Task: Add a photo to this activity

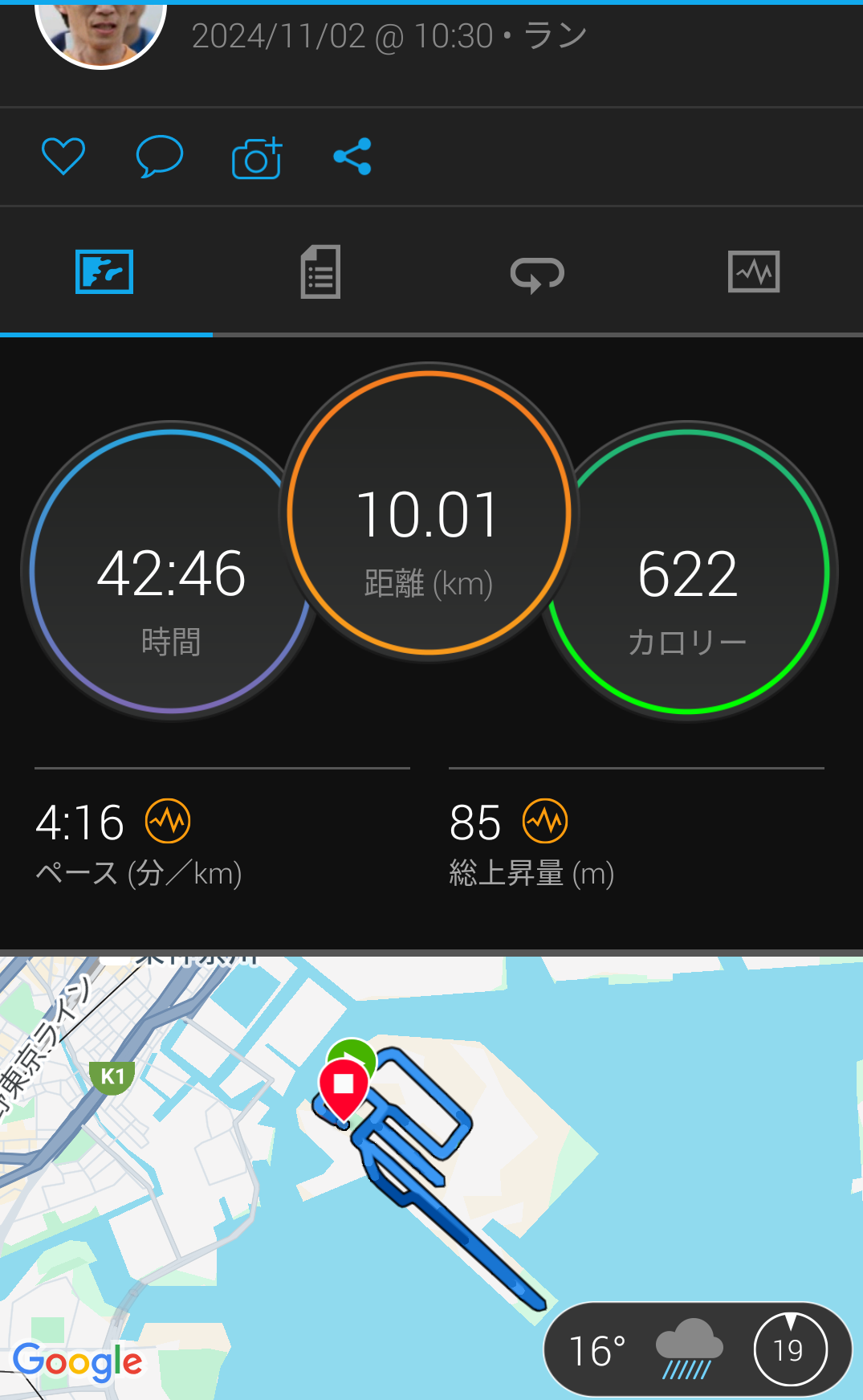Action: pyautogui.click(x=257, y=157)
